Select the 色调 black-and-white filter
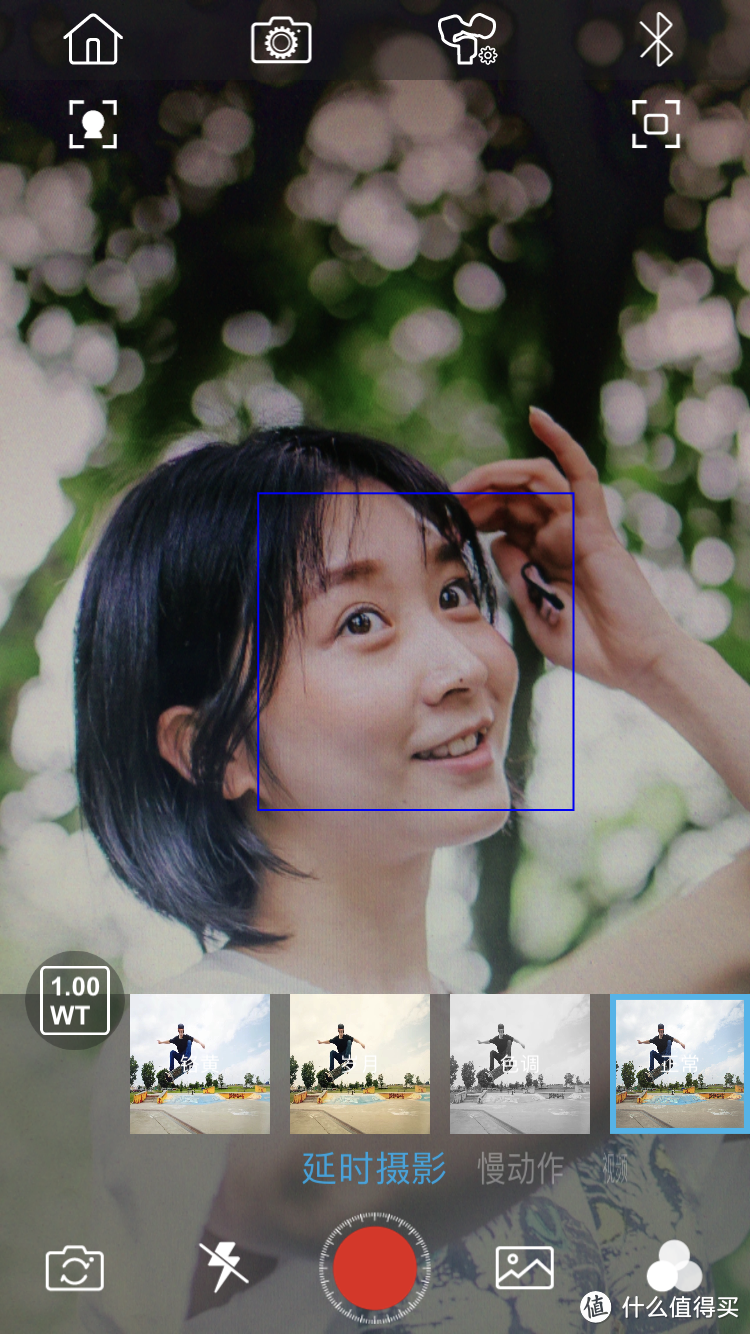Viewport: 750px width, 1334px height. click(520, 1064)
